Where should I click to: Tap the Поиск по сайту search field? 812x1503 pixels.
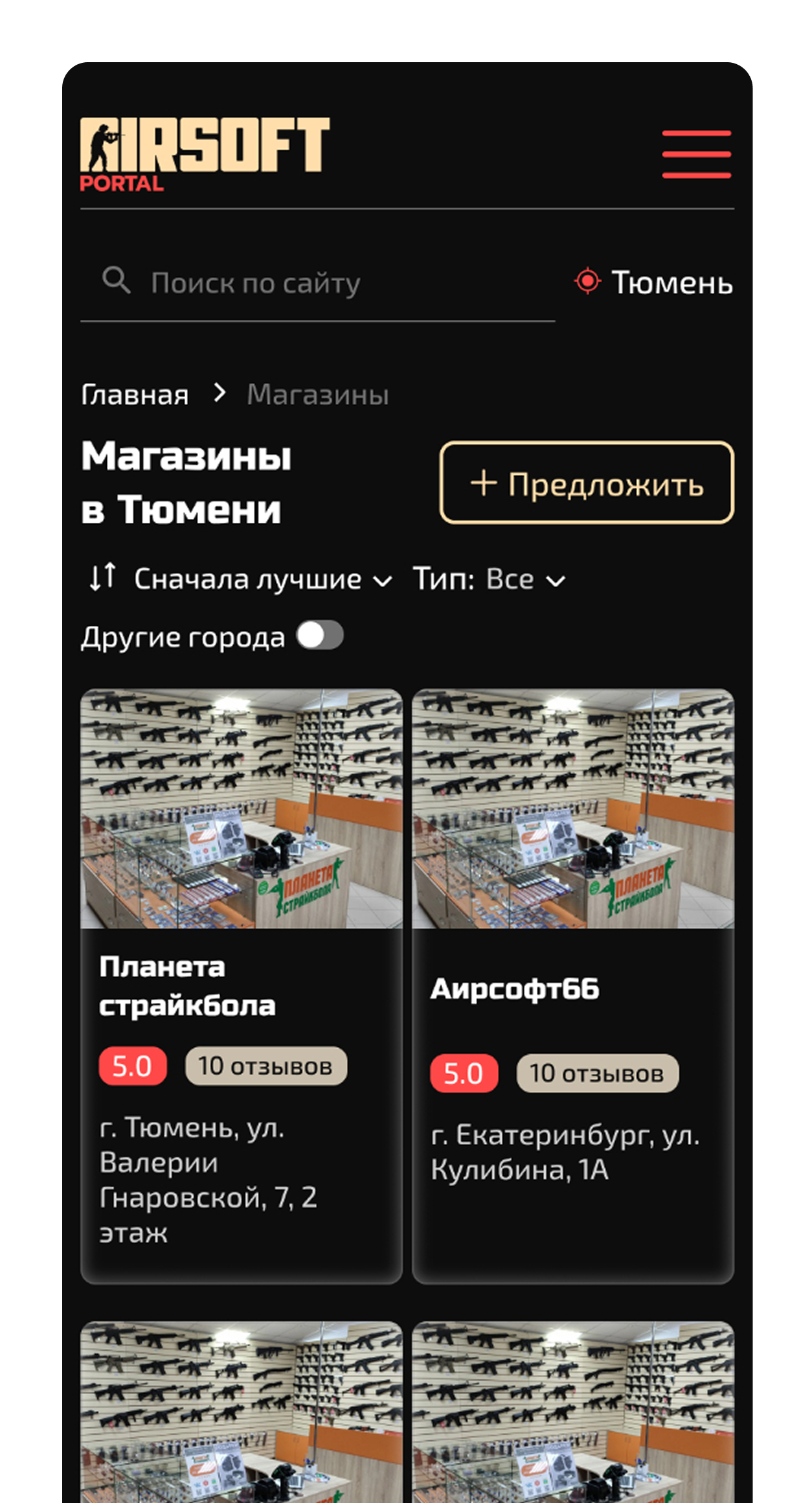coord(317,283)
